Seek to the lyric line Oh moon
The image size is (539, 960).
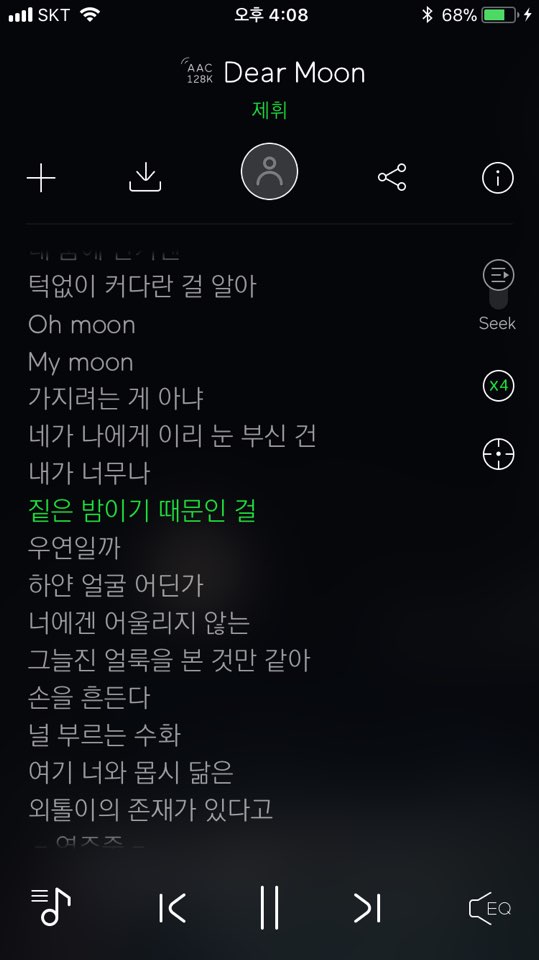pyautogui.click(x=81, y=324)
